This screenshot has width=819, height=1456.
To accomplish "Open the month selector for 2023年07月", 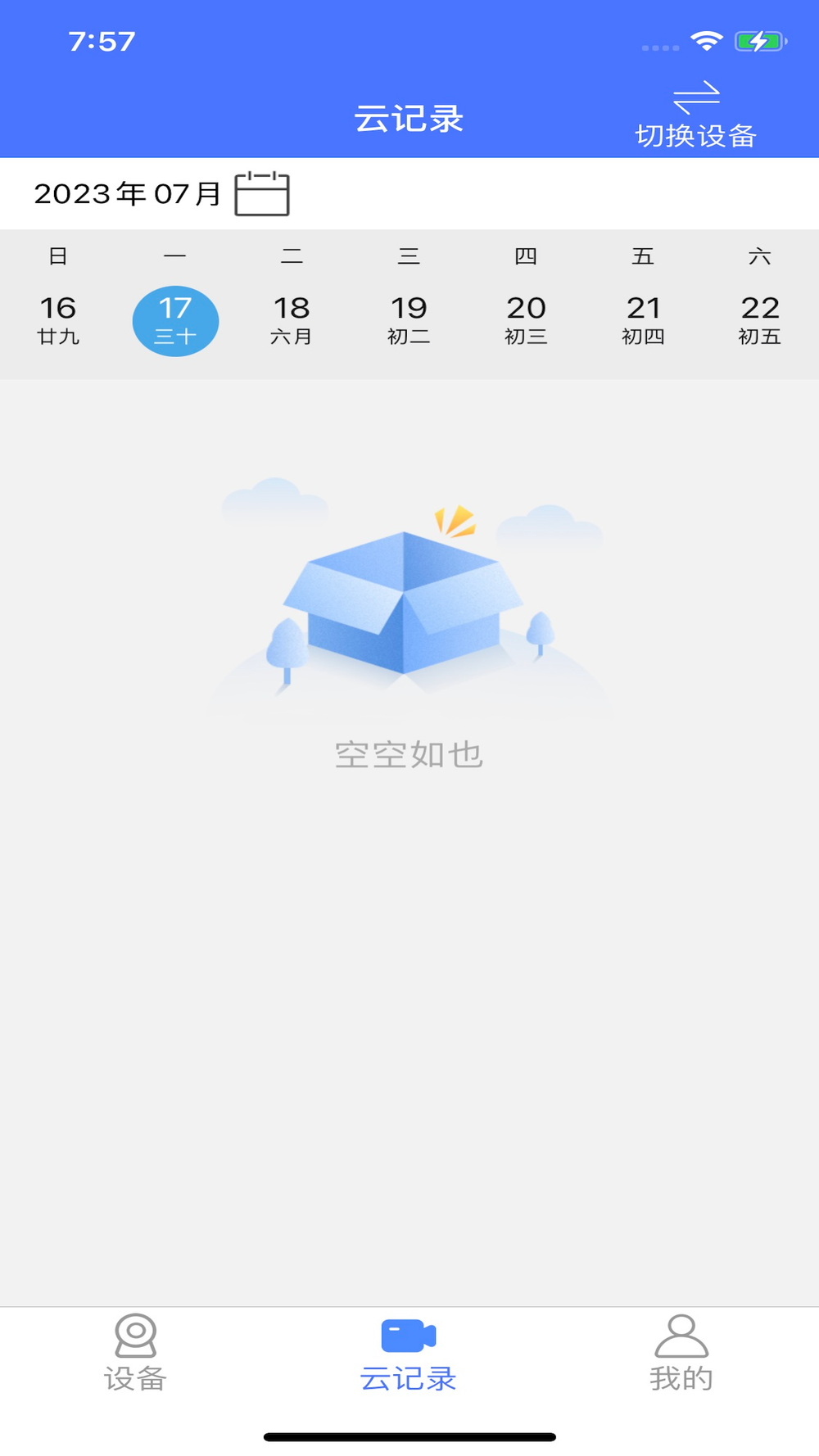I will pos(127,194).
